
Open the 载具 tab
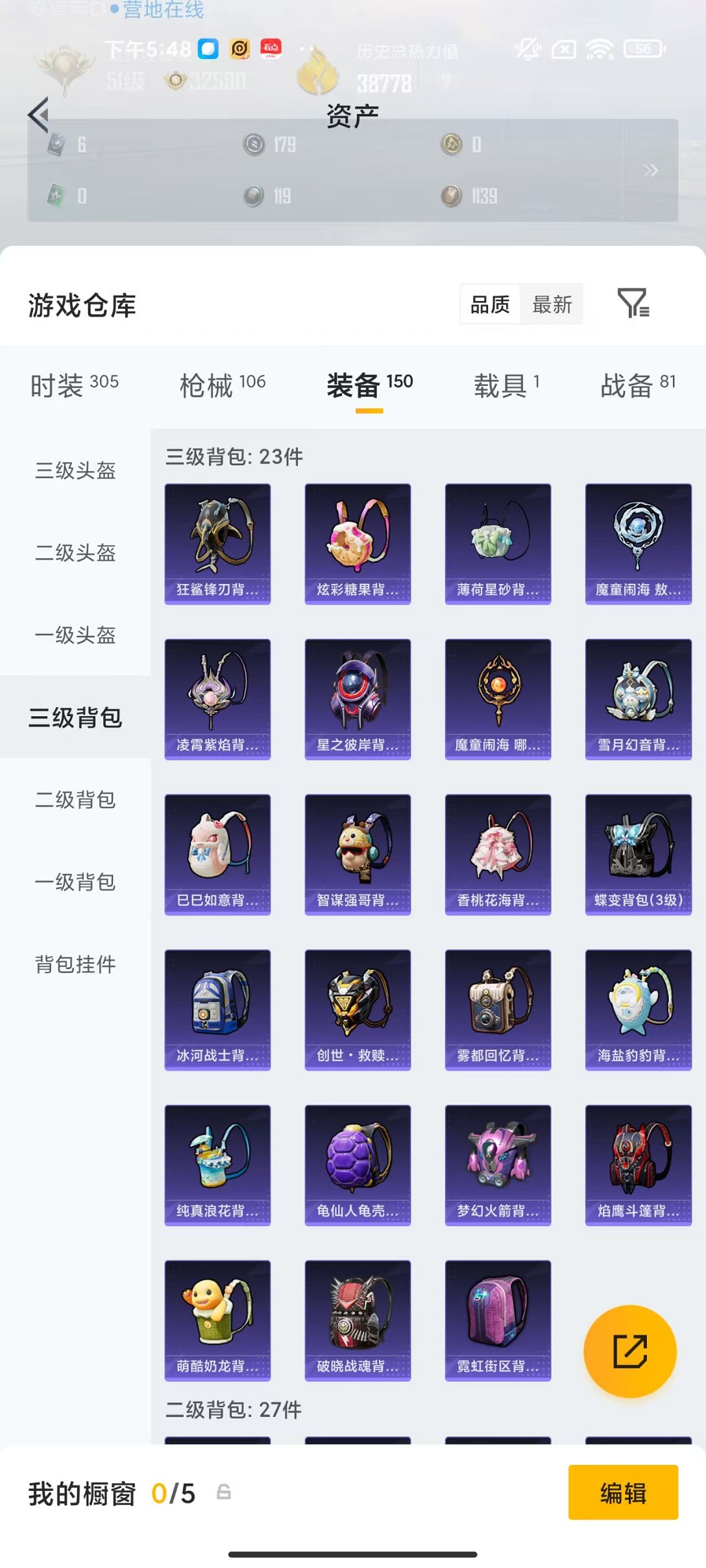[x=503, y=384]
